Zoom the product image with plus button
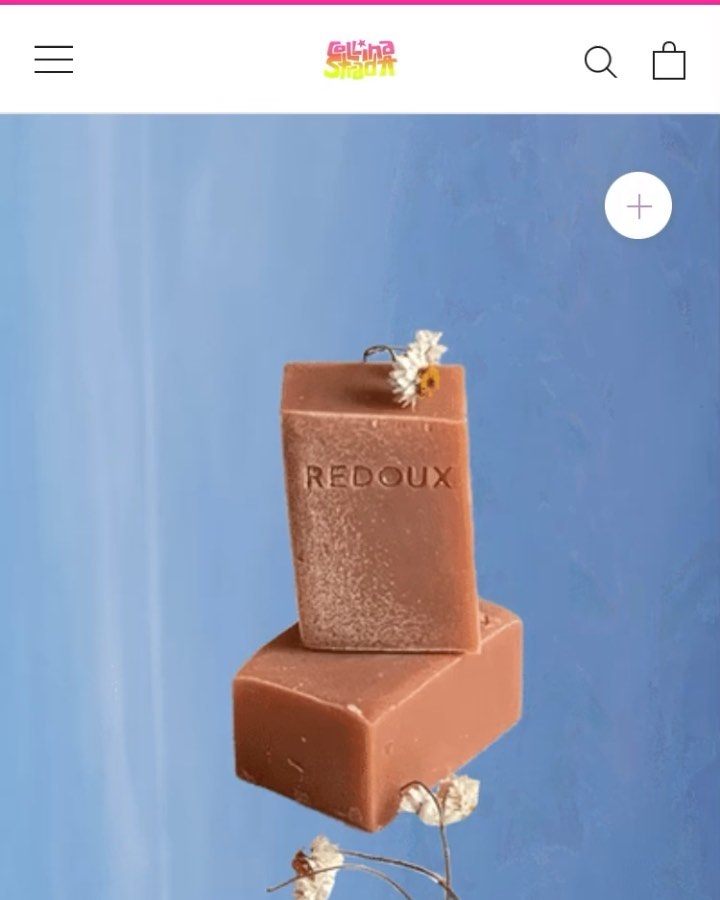 click(638, 206)
